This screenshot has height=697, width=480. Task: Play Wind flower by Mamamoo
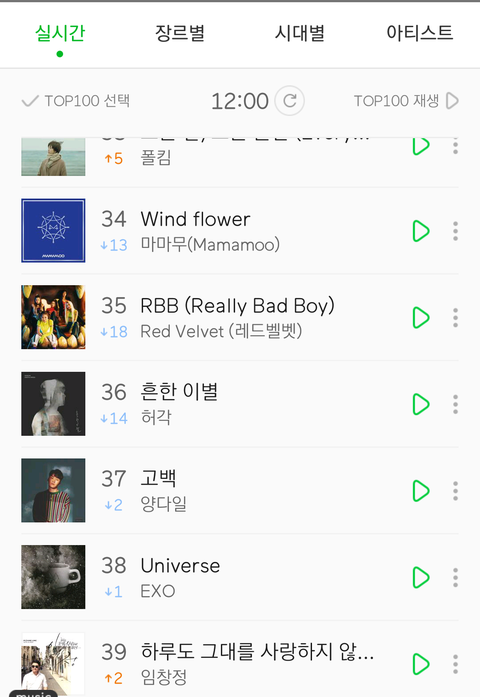(x=421, y=231)
